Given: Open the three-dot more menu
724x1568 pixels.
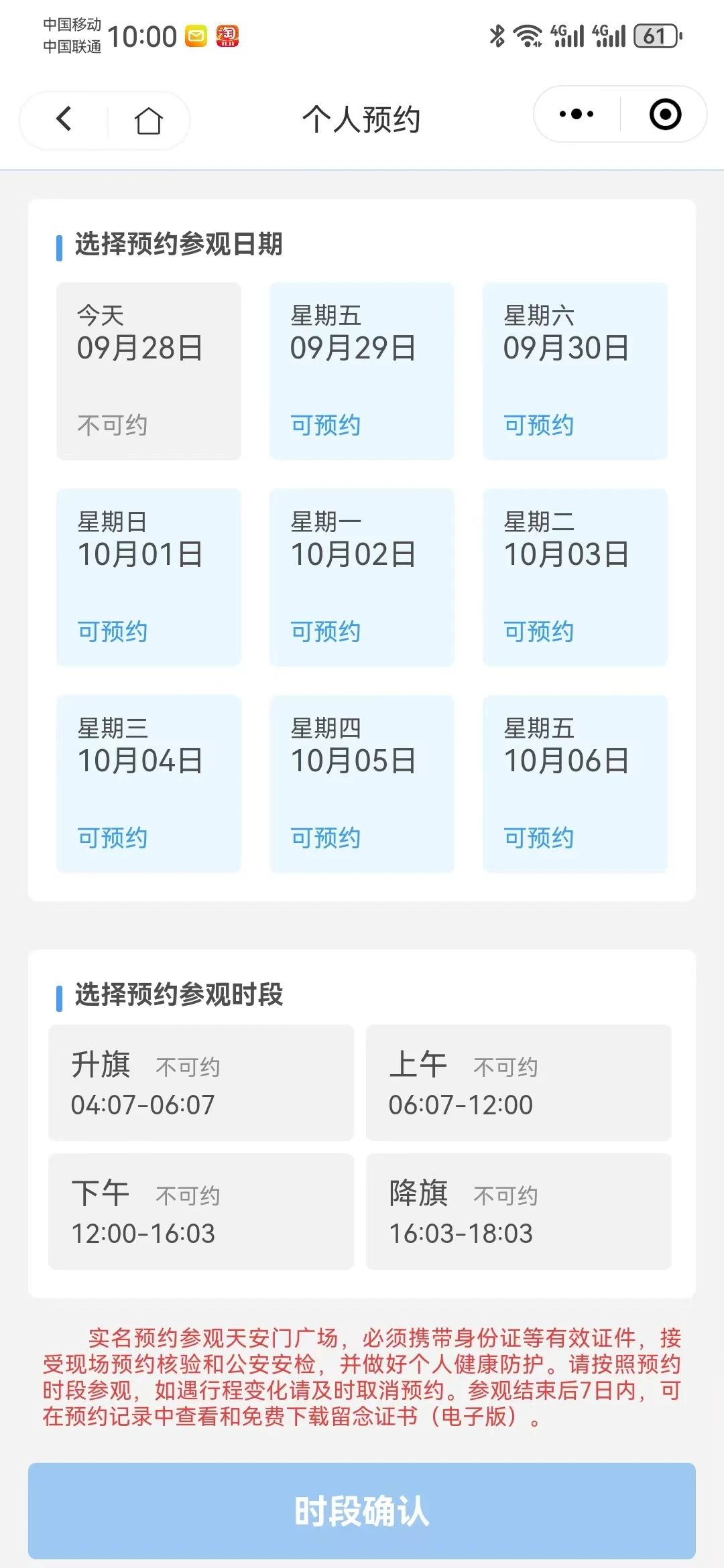Looking at the screenshot, I should 577,114.
